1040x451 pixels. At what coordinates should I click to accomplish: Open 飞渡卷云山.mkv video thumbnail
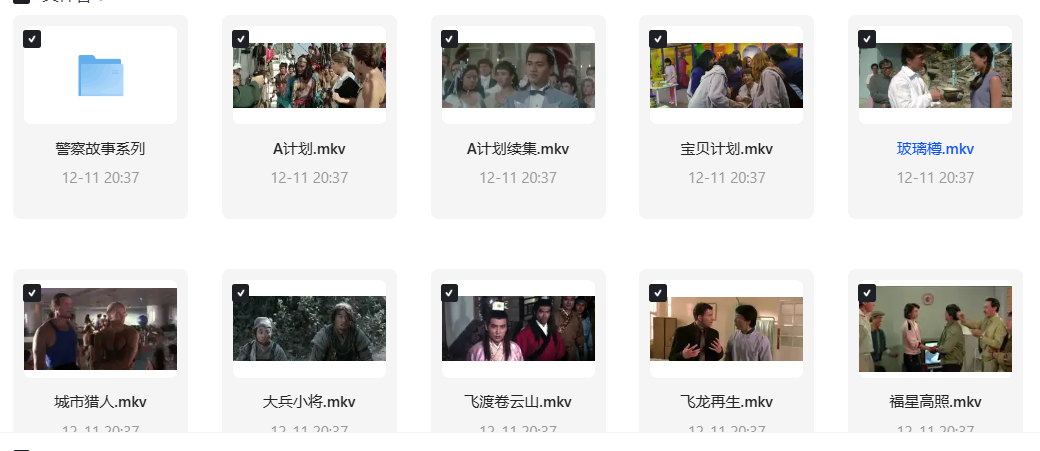518,329
